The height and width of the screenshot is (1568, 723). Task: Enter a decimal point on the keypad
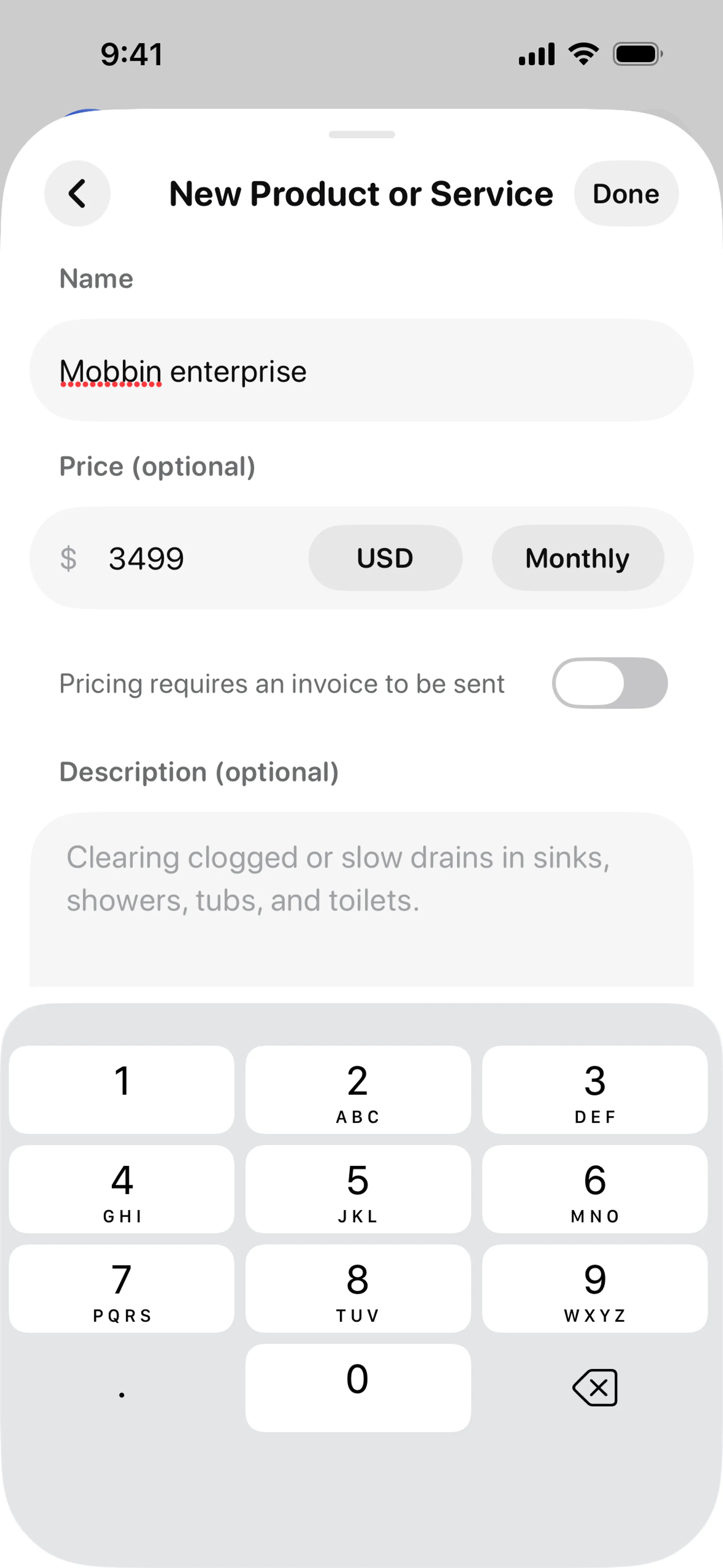coord(122,1388)
